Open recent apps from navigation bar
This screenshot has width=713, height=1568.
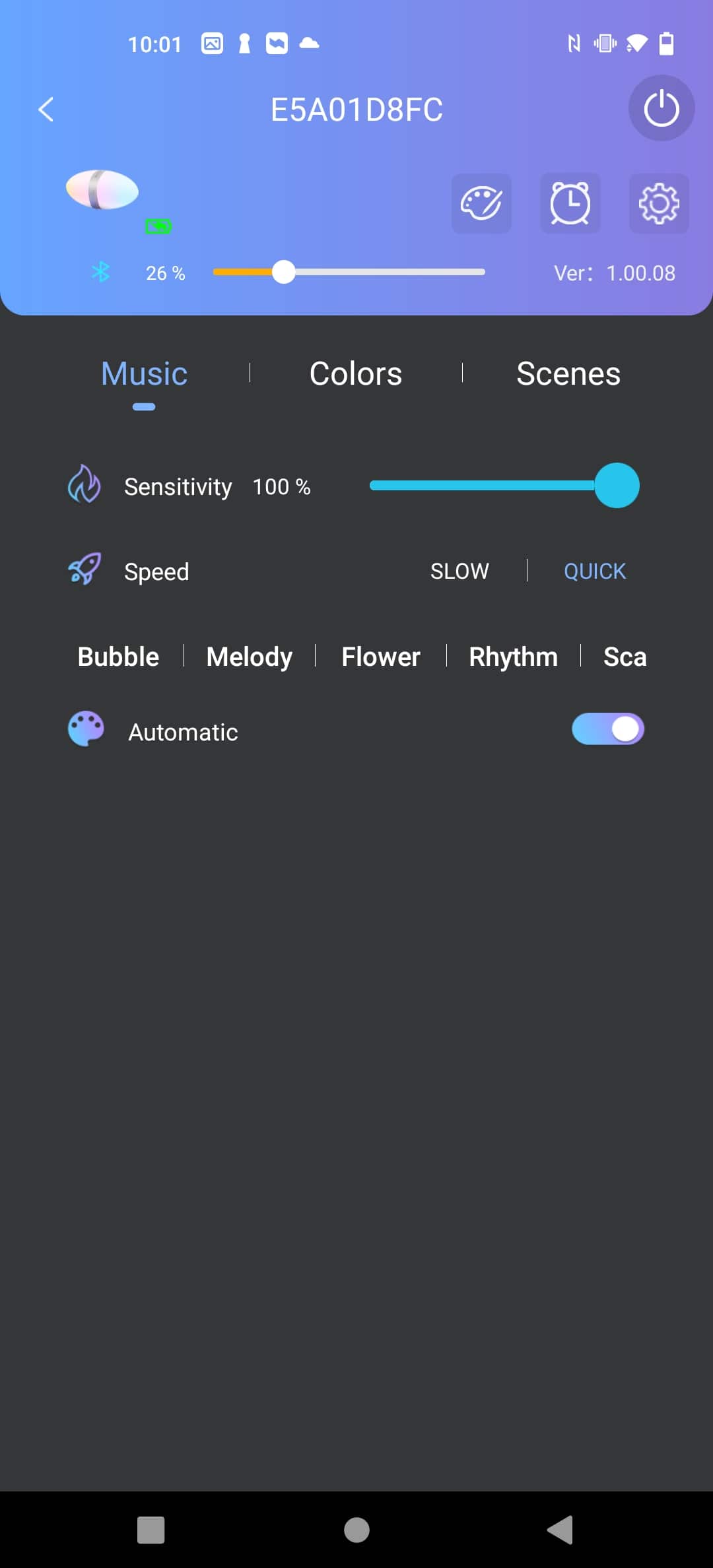[x=151, y=1530]
